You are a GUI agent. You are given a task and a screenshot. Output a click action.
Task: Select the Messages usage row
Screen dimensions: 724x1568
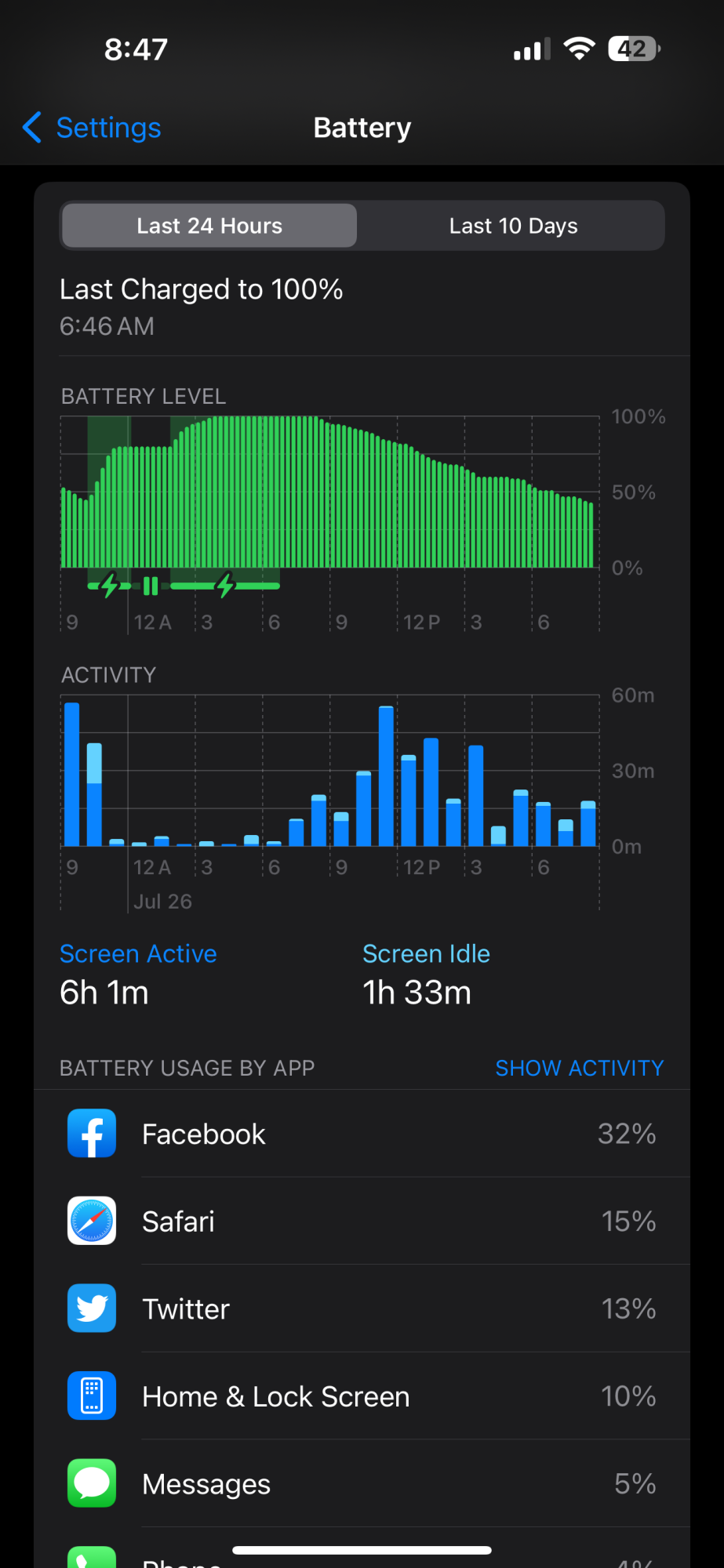tap(362, 1483)
